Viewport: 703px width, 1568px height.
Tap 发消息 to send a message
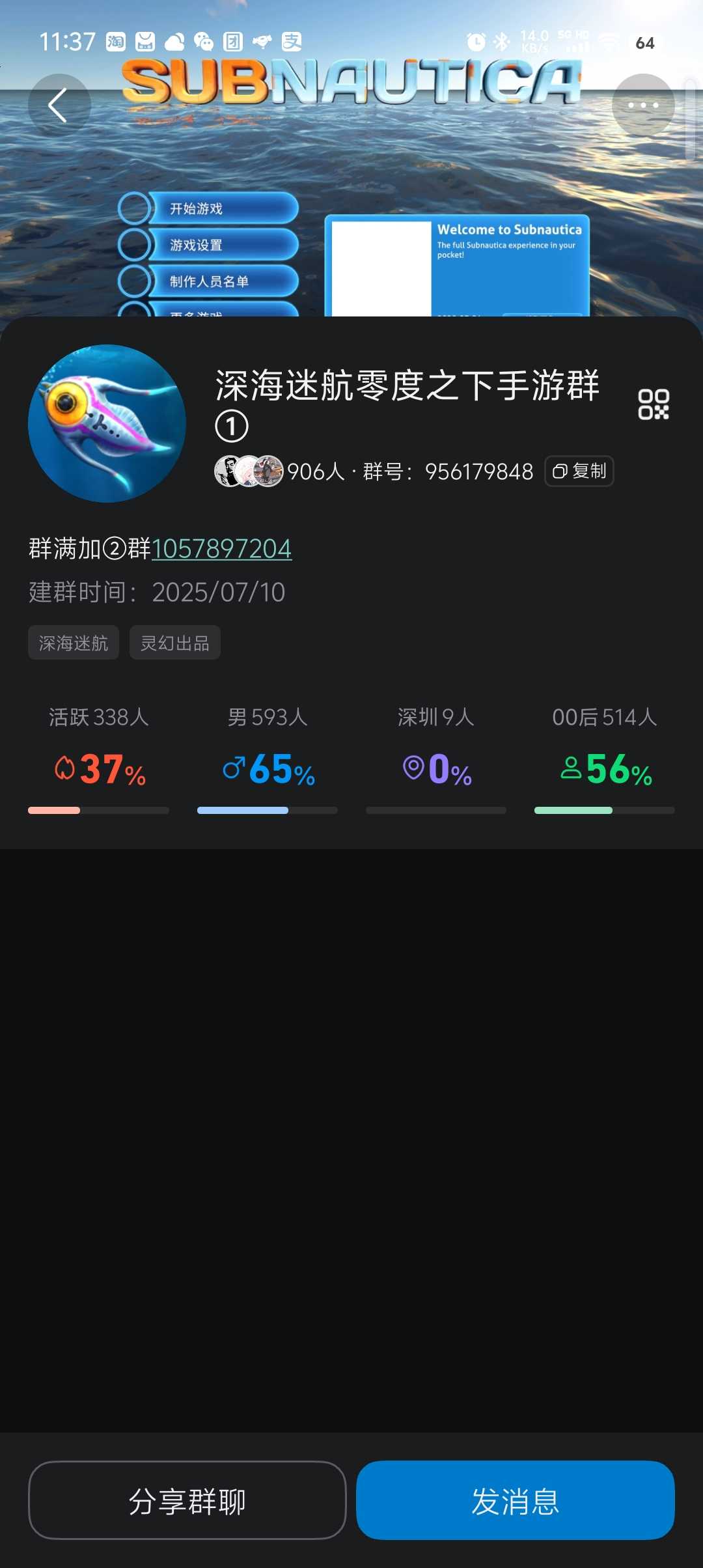pos(515,1500)
